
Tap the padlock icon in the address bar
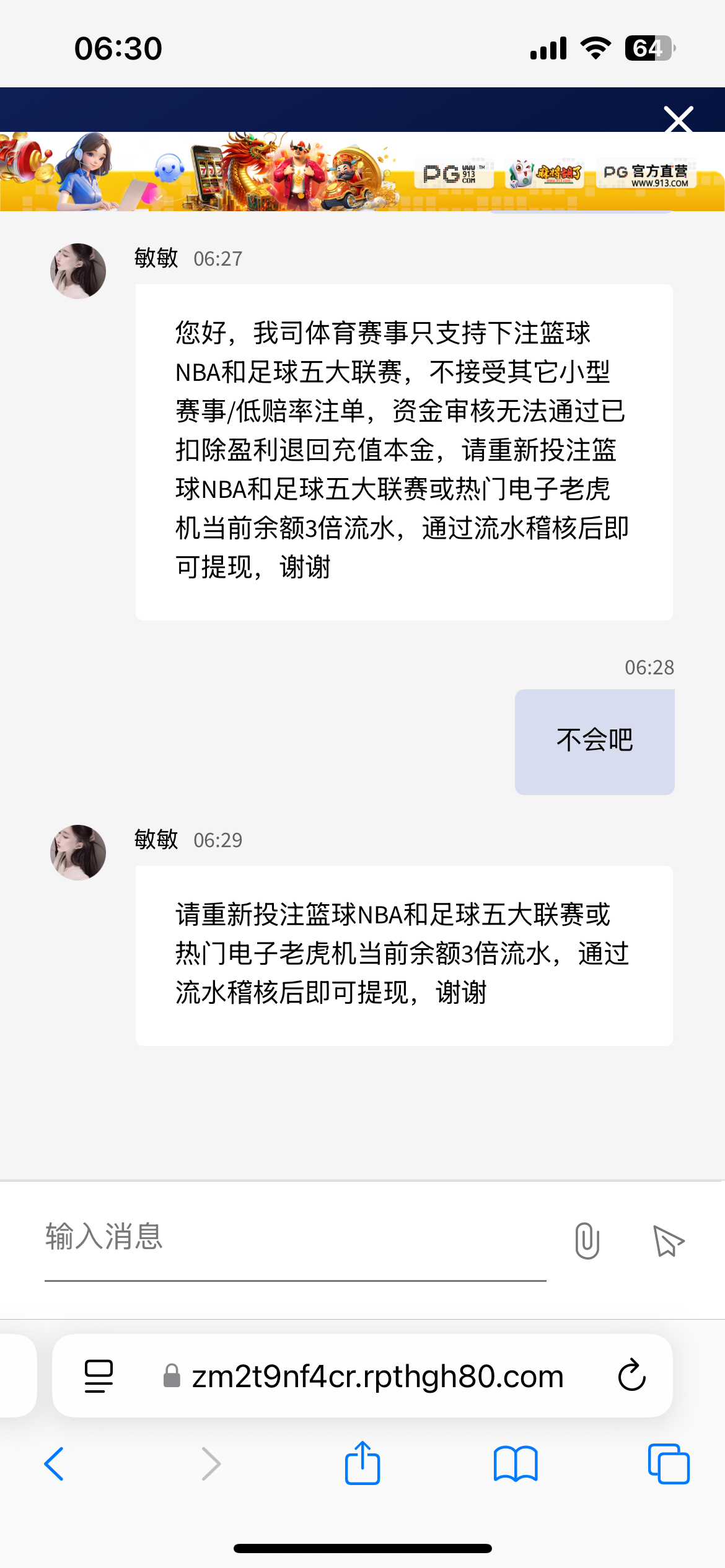[x=172, y=1376]
